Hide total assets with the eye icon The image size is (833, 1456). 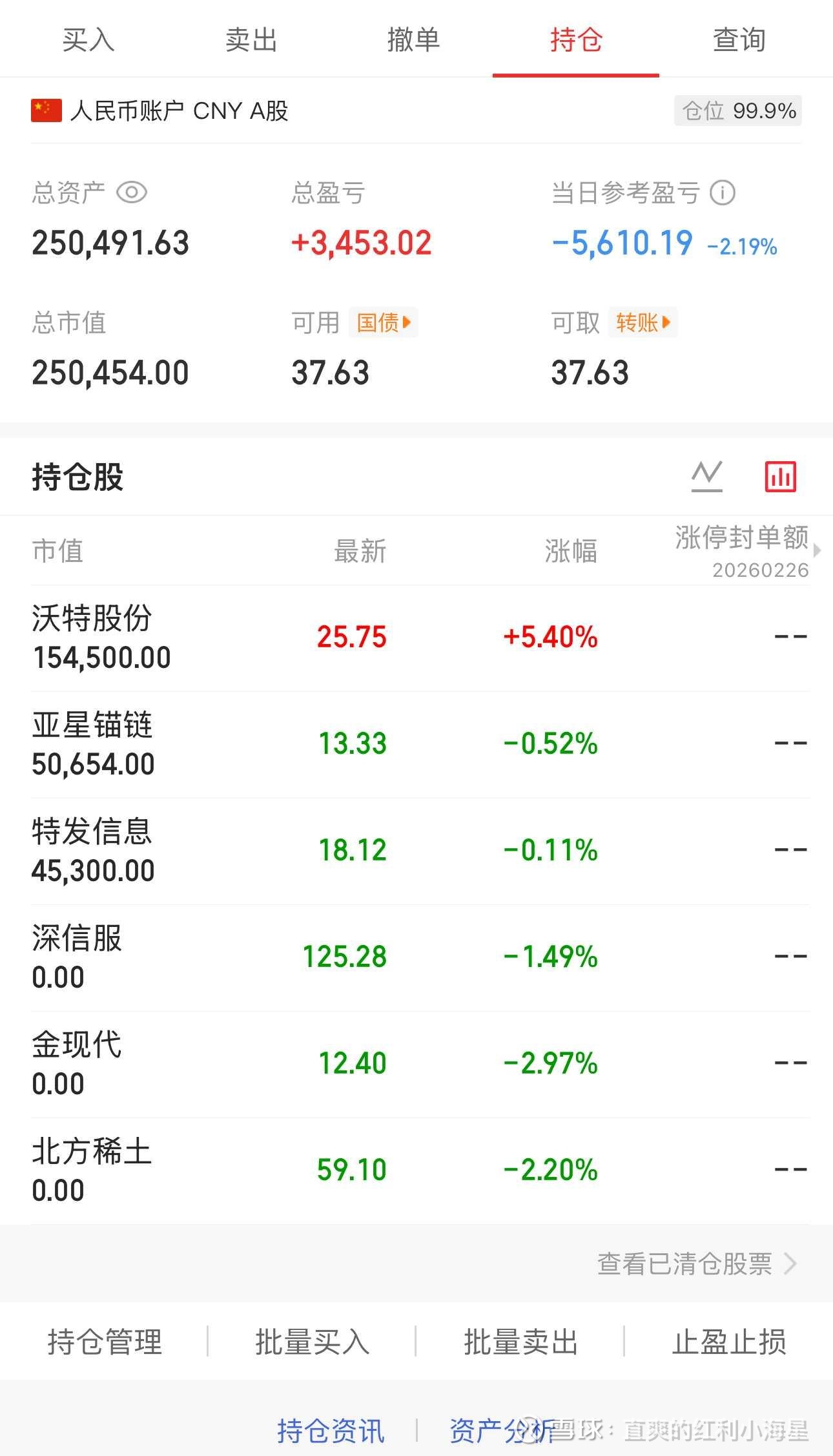132,192
